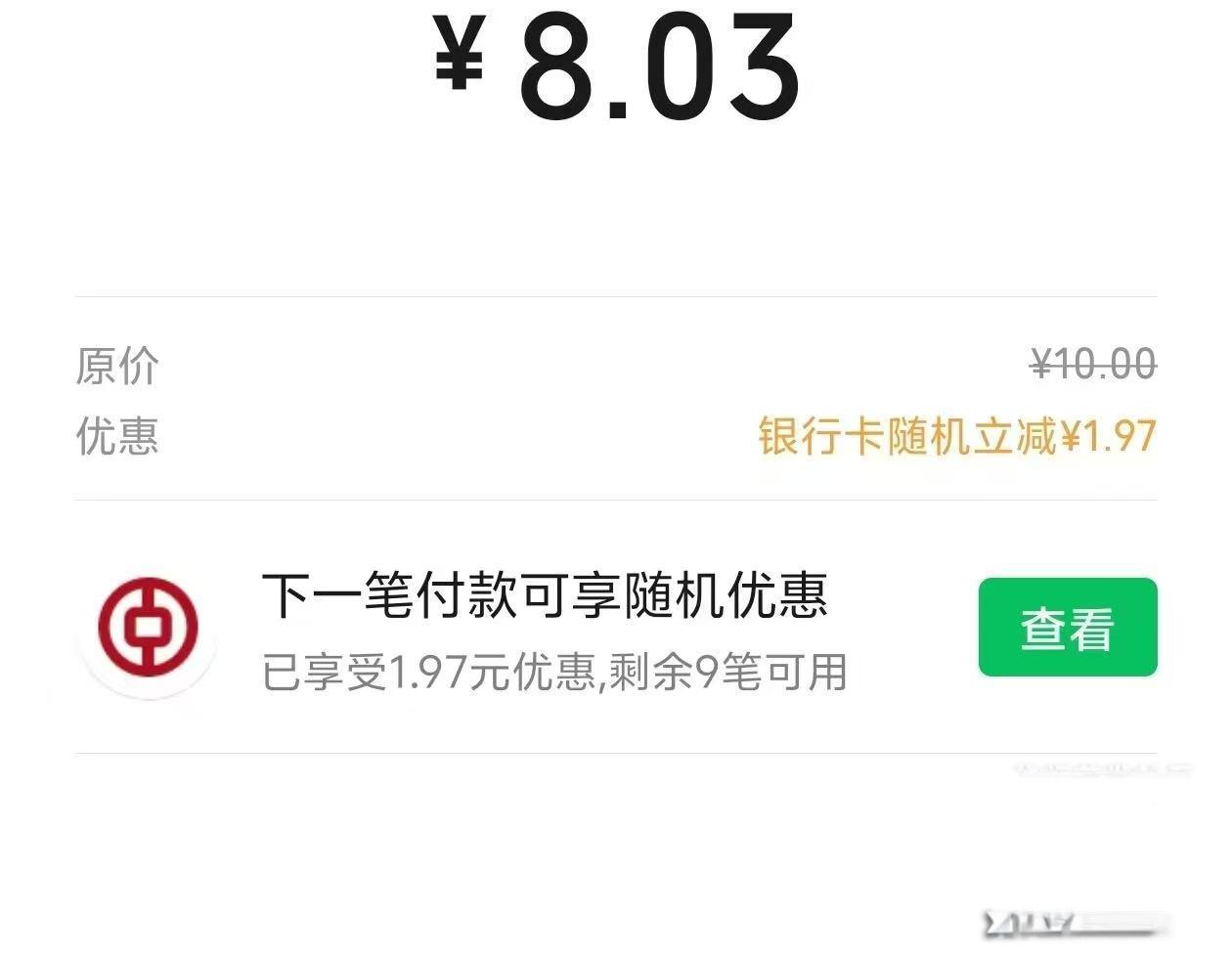The image size is (1232, 961).
Task: Tap the green 查看 button
Action: coord(1067,628)
